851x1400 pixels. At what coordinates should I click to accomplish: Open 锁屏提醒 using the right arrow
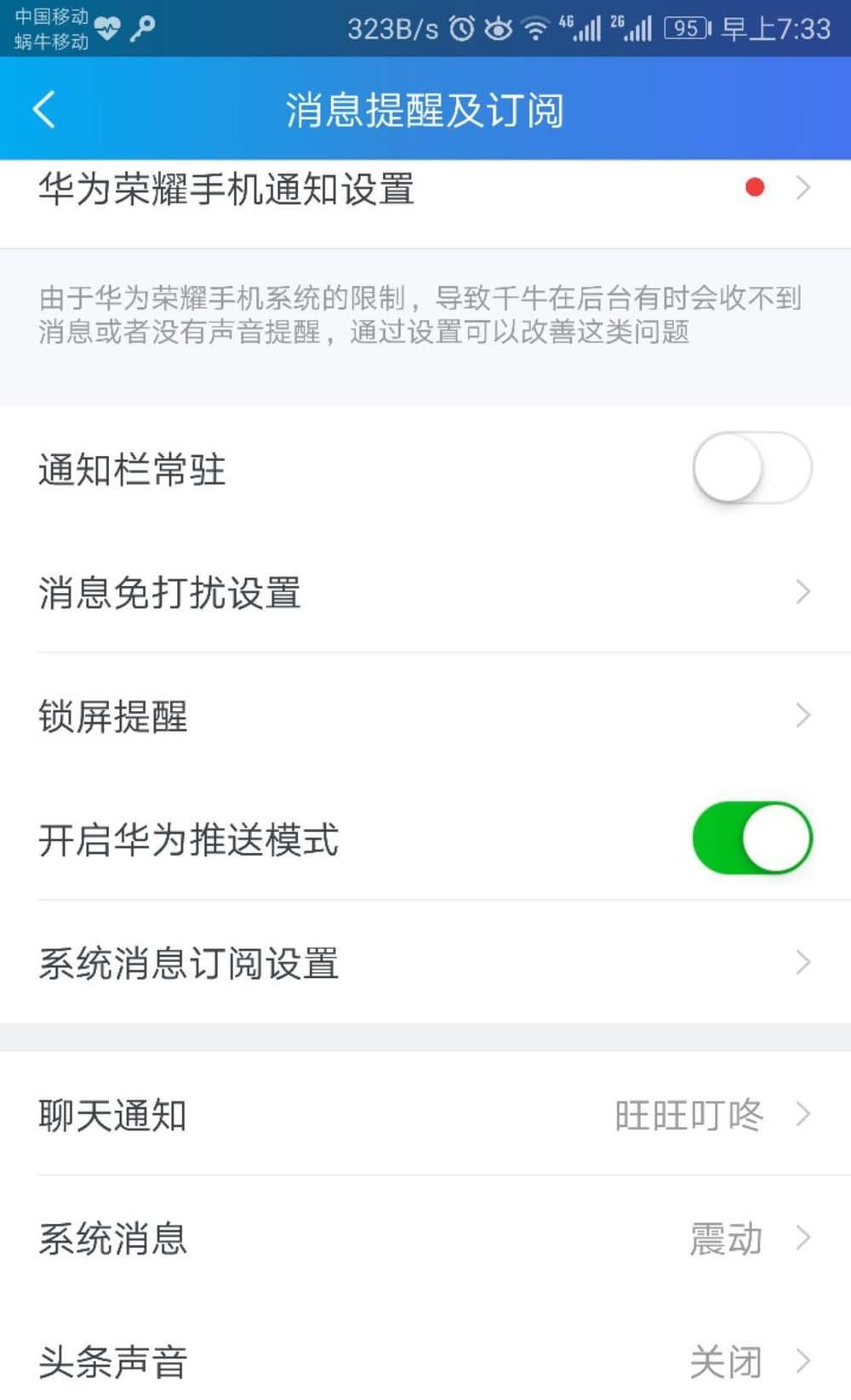[x=801, y=714]
